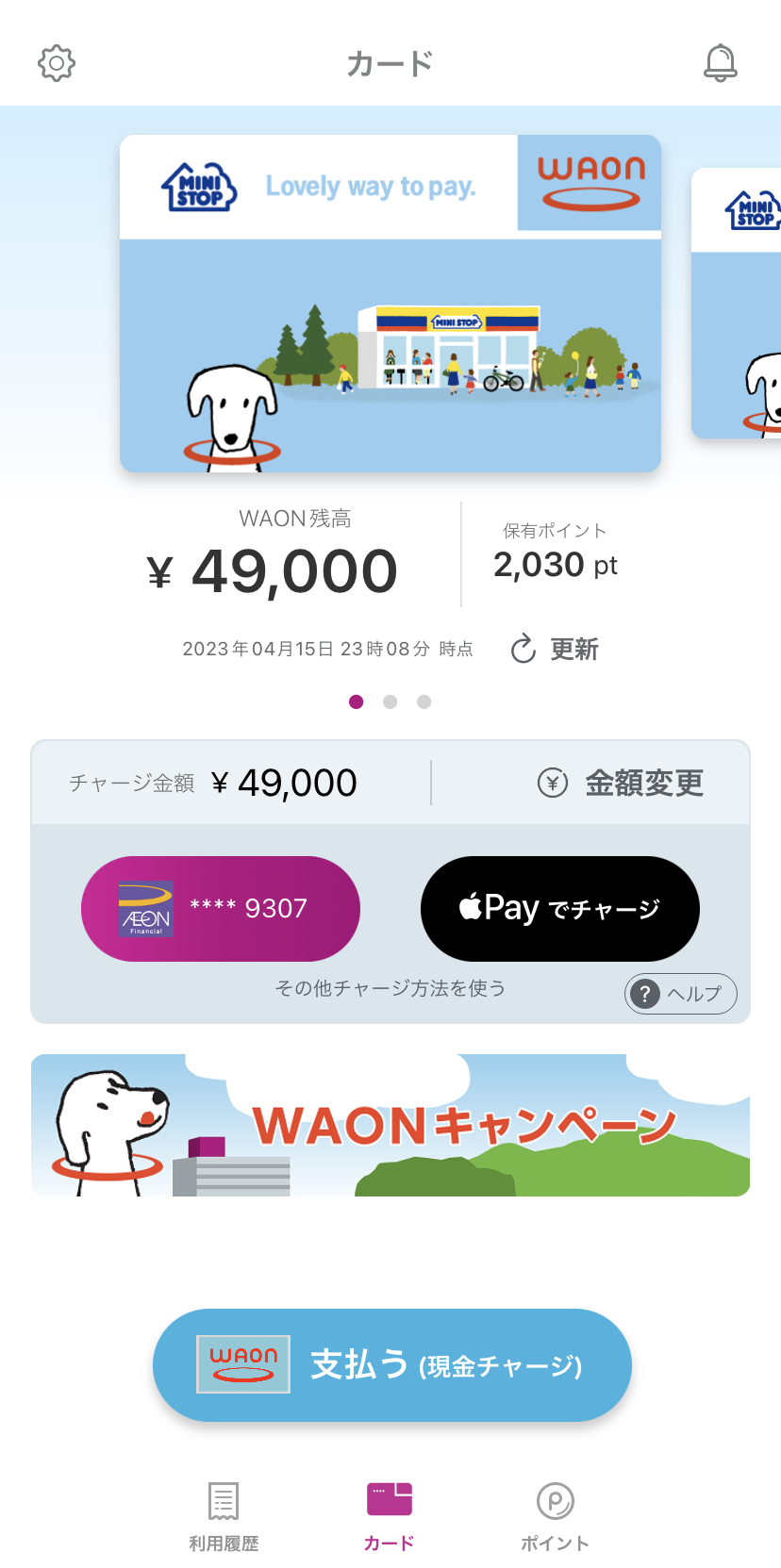Open その他チャージ方法を使う link
The width and height of the screenshot is (781, 1568).
coord(390,988)
